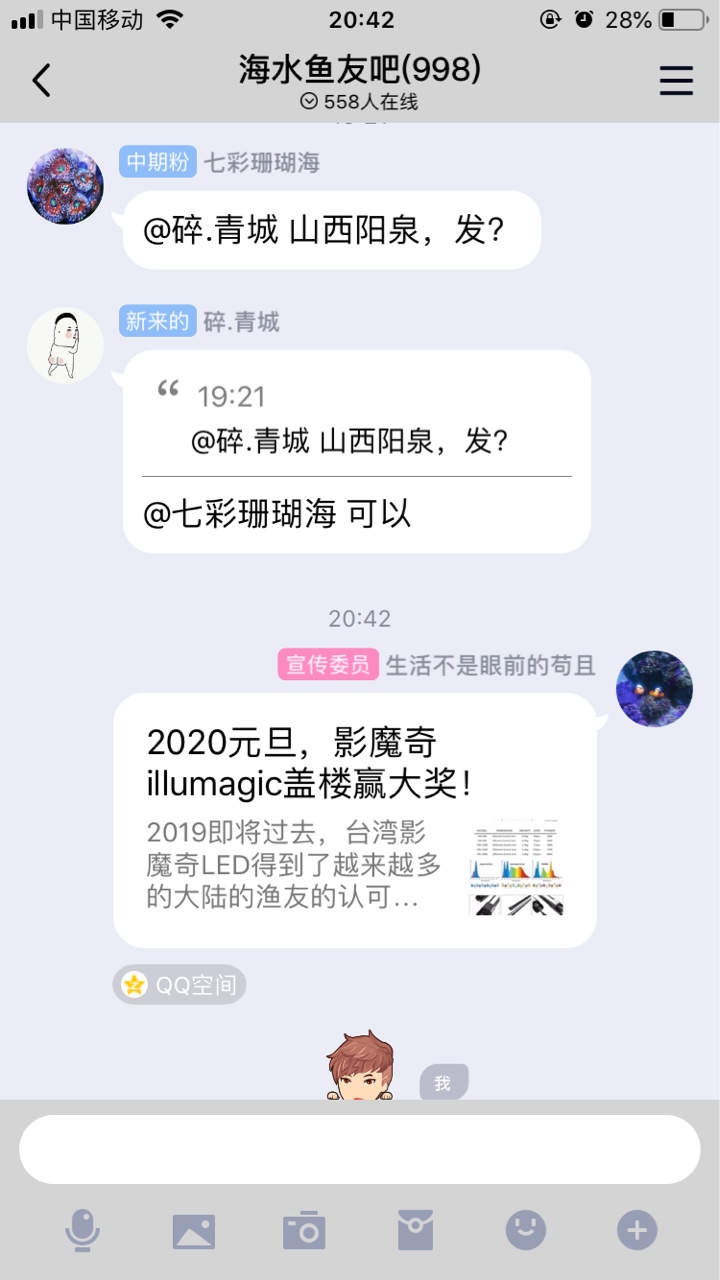Open the shared illumagic 盖楼赢大奖 post
The image size is (720, 1280).
(x=355, y=820)
